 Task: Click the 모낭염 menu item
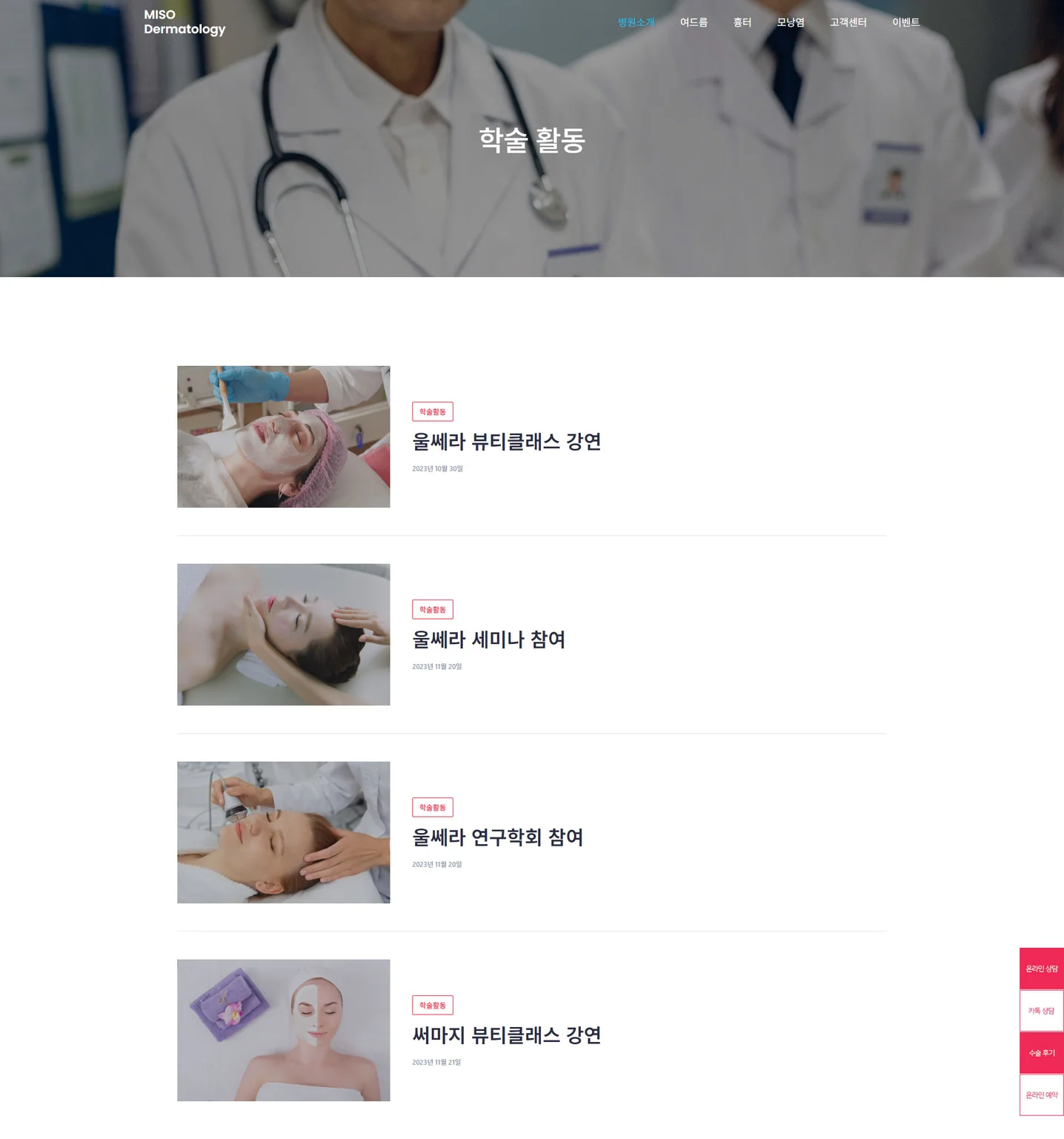(792, 21)
